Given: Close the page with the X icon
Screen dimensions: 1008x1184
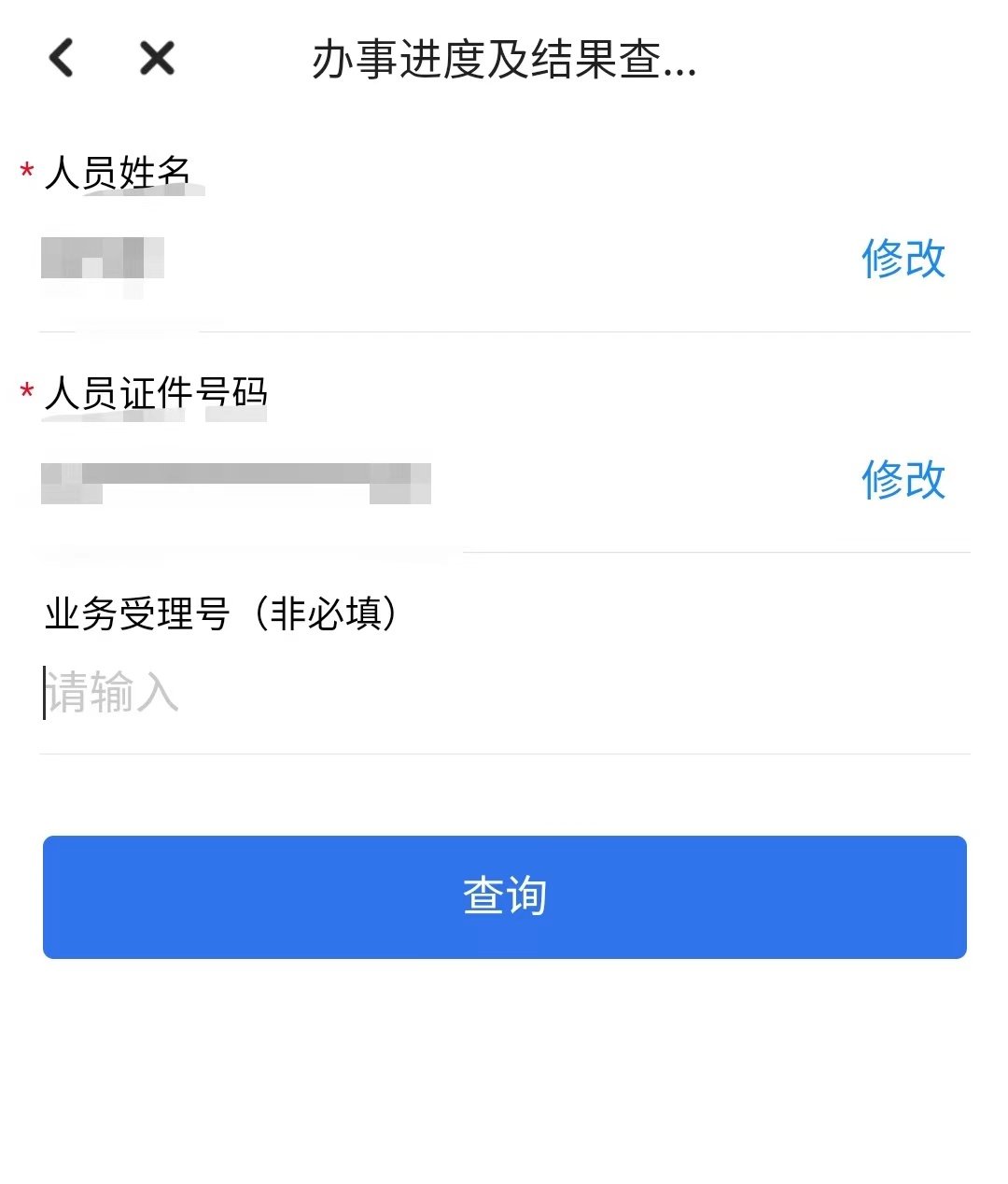Looking at the screenshot, I should [x=157, y=58].
